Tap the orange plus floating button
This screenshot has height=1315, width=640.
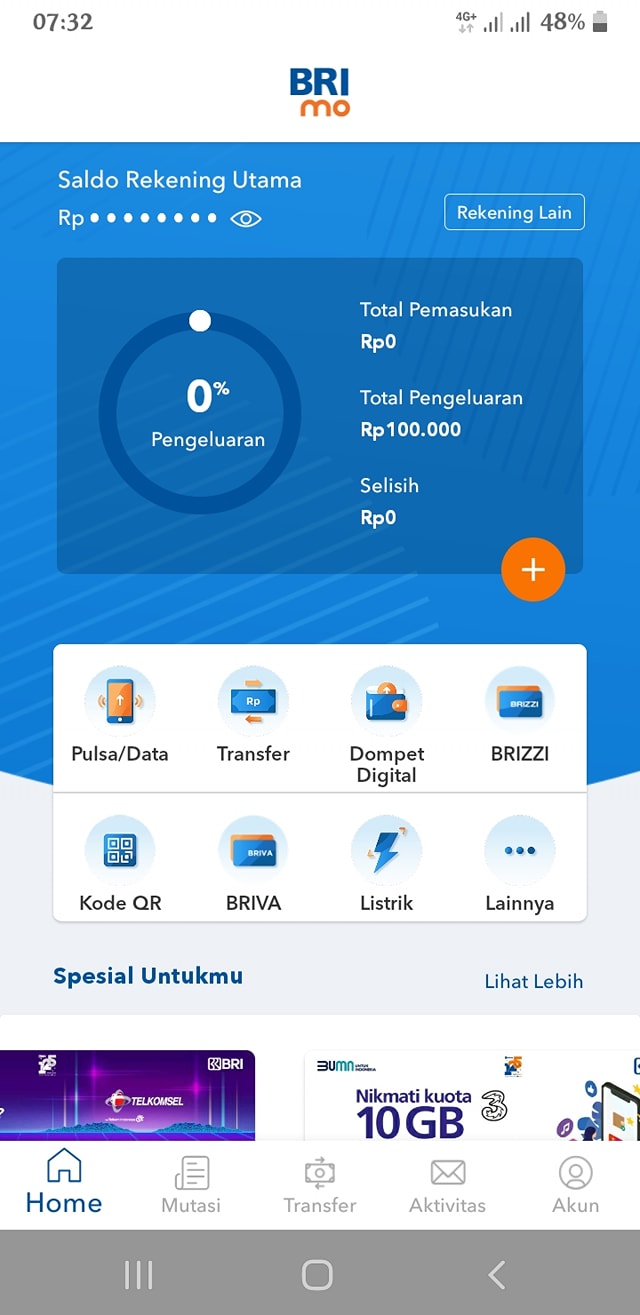(x=533, y=570)
